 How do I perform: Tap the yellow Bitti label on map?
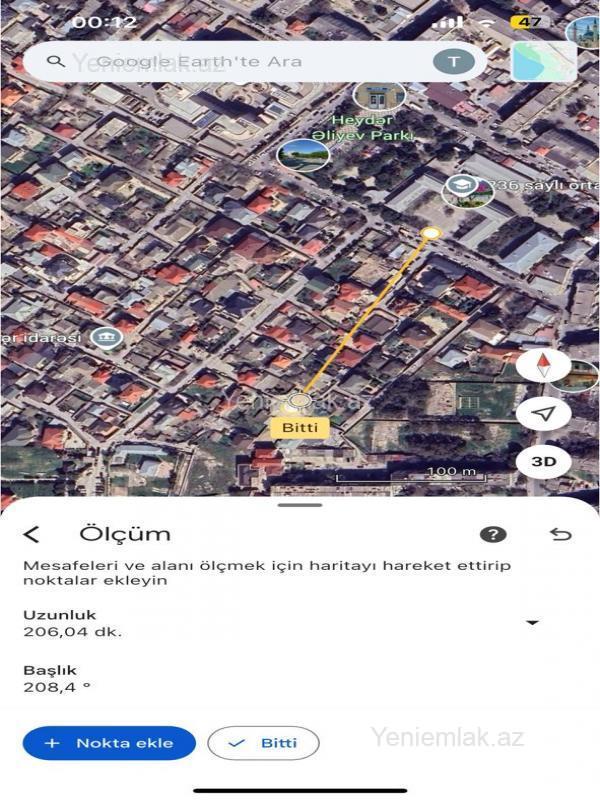(300, 427)
